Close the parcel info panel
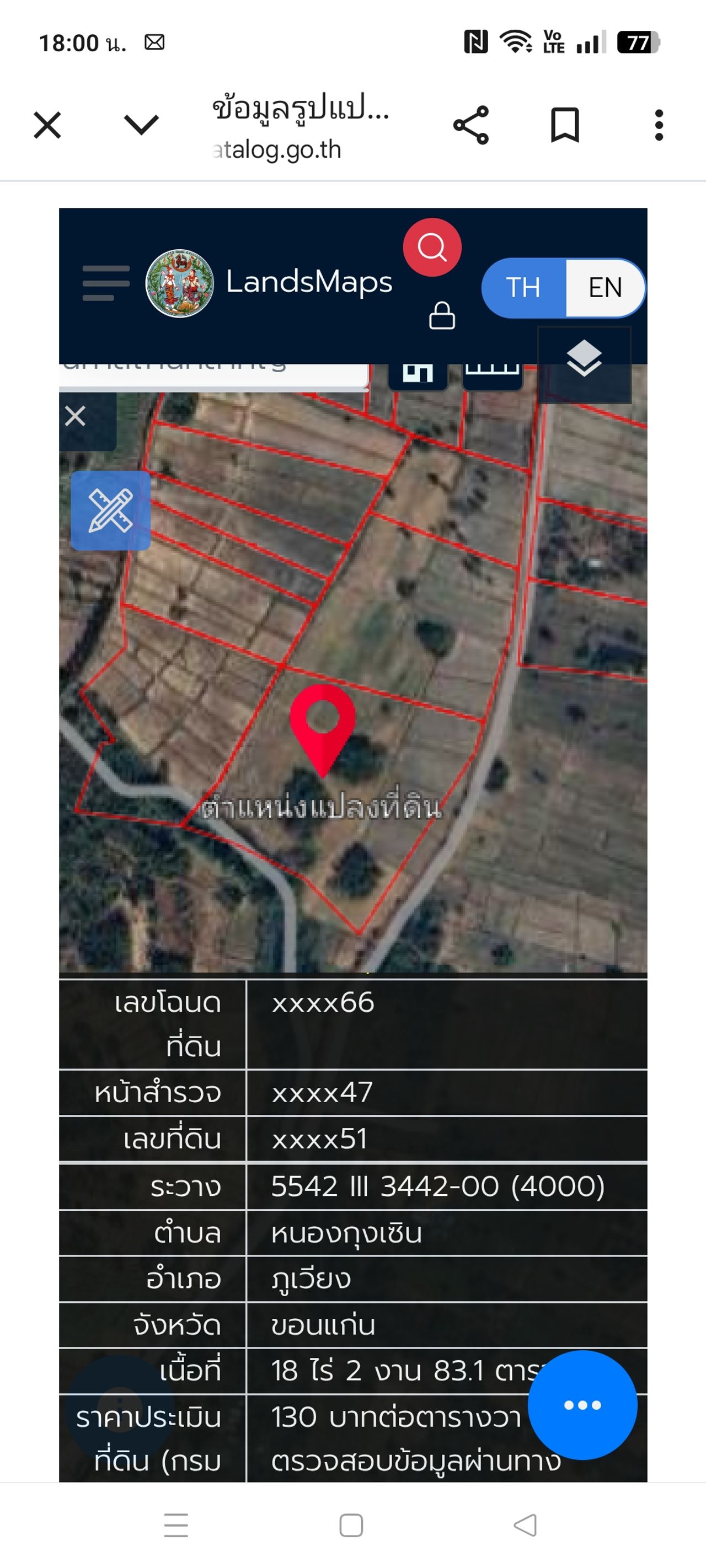 [x=76, y=416]
